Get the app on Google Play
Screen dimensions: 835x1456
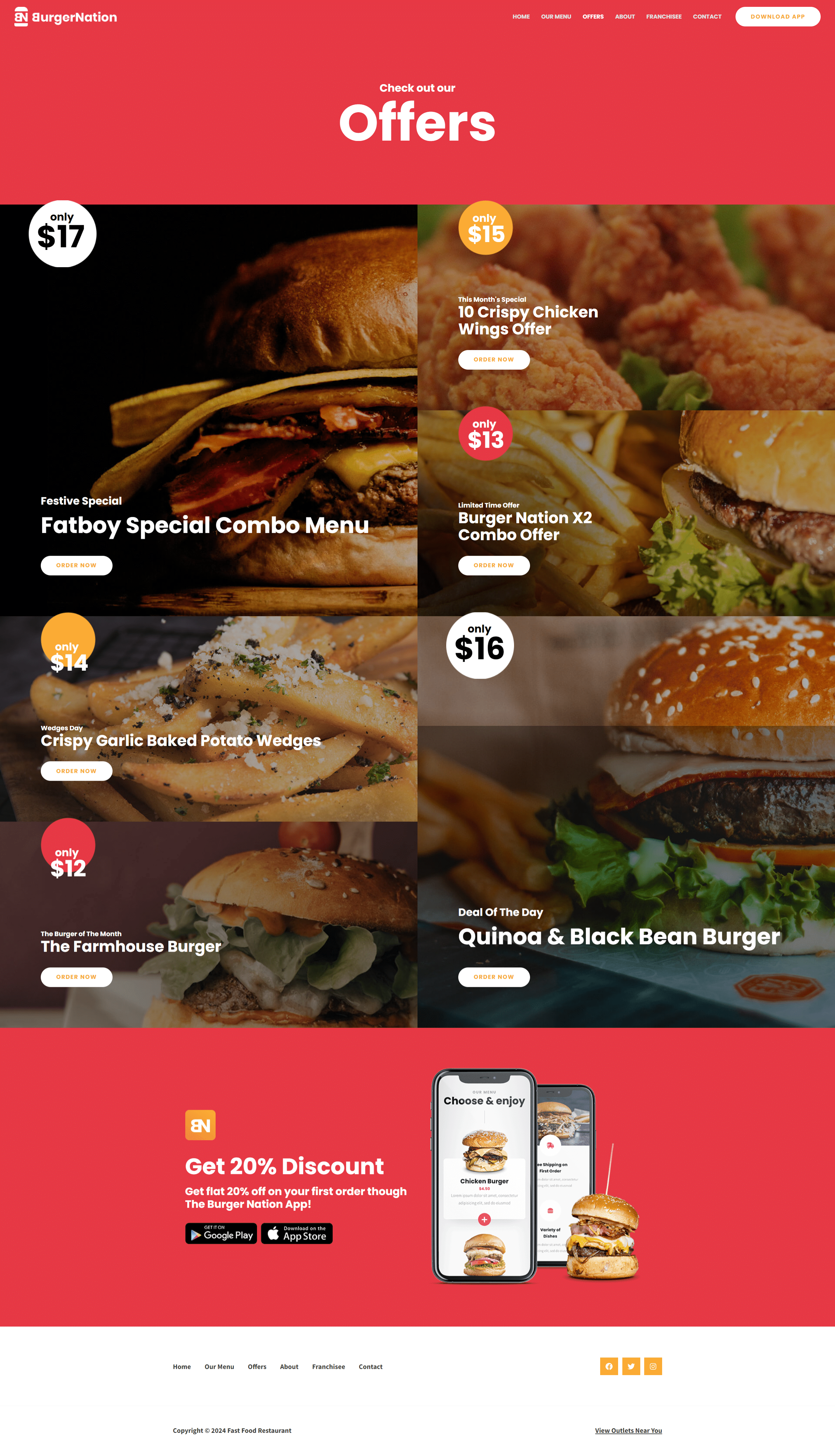[221, 1234]
